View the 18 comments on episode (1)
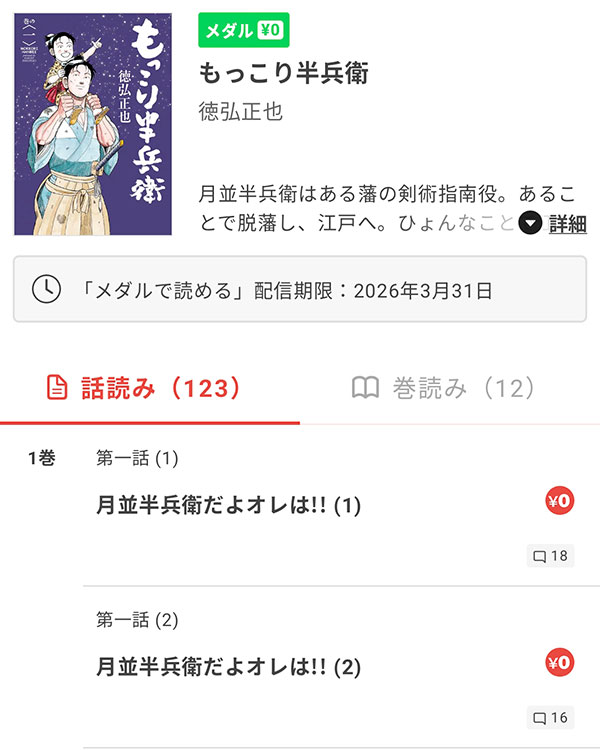This screenshot has width=600, height=750. (x=550, y=556)
